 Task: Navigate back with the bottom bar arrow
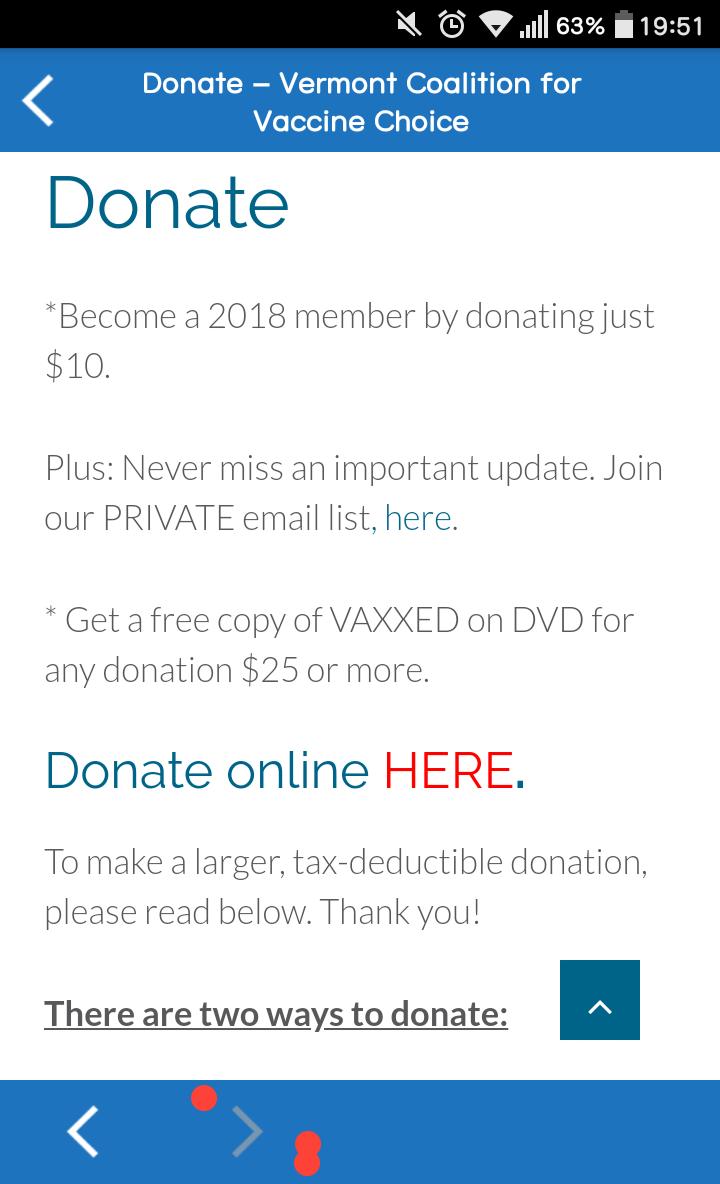pyautogui.click(x=83, y=1132)
